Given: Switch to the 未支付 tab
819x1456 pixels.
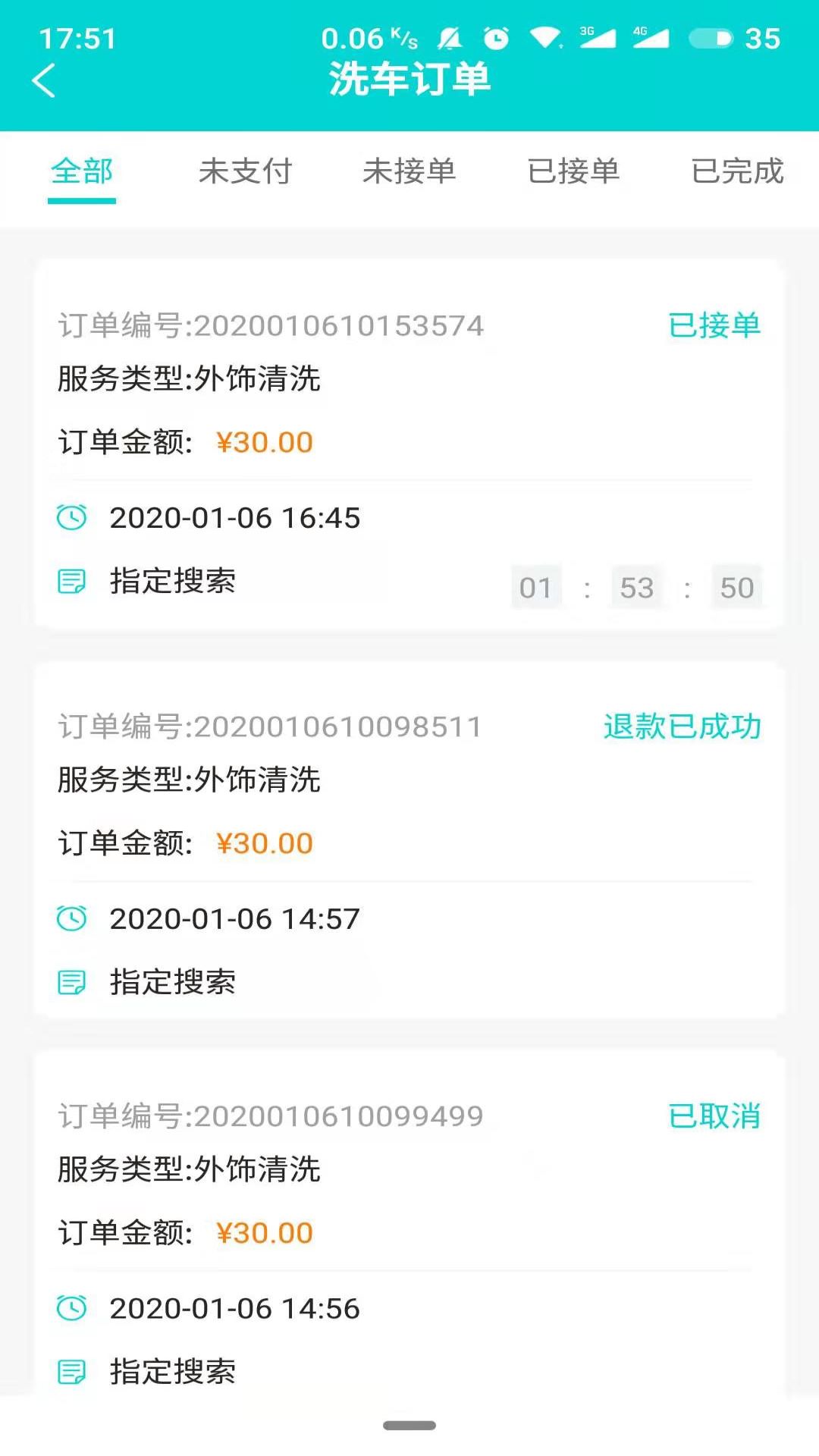Looking at the screenshot, I should pos(246,173).
